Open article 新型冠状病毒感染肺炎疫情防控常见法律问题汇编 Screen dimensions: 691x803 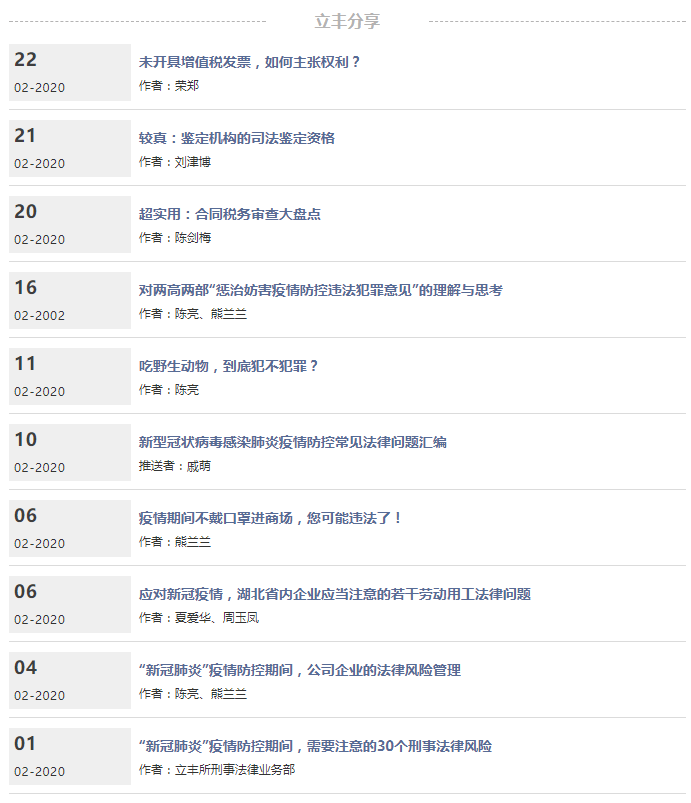tap(292, 442)
